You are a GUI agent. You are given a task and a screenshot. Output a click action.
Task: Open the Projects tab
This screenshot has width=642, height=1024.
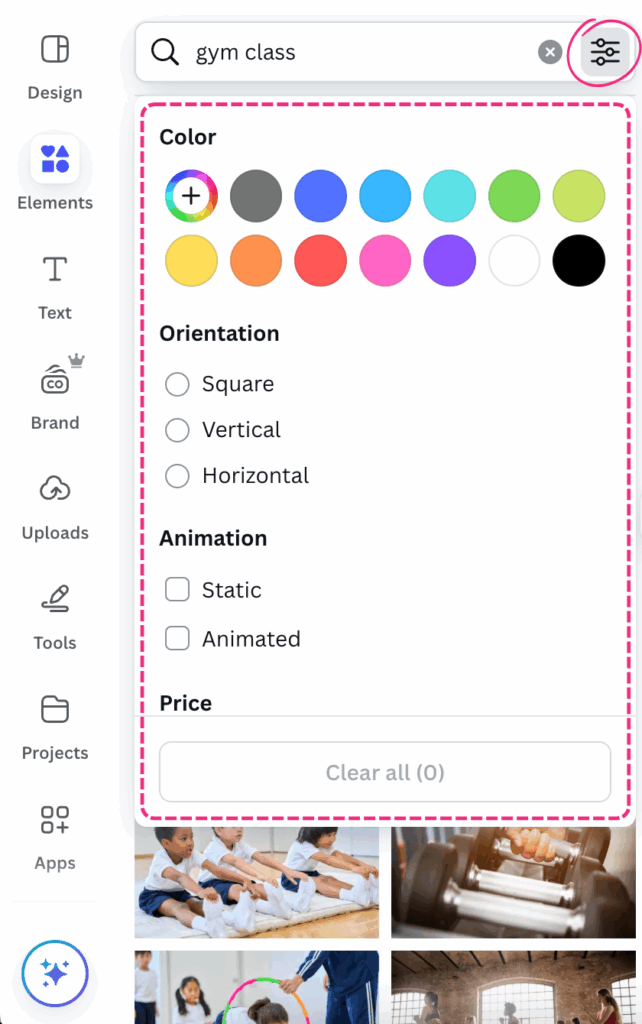pyautogui.click(x=55, y=726)
